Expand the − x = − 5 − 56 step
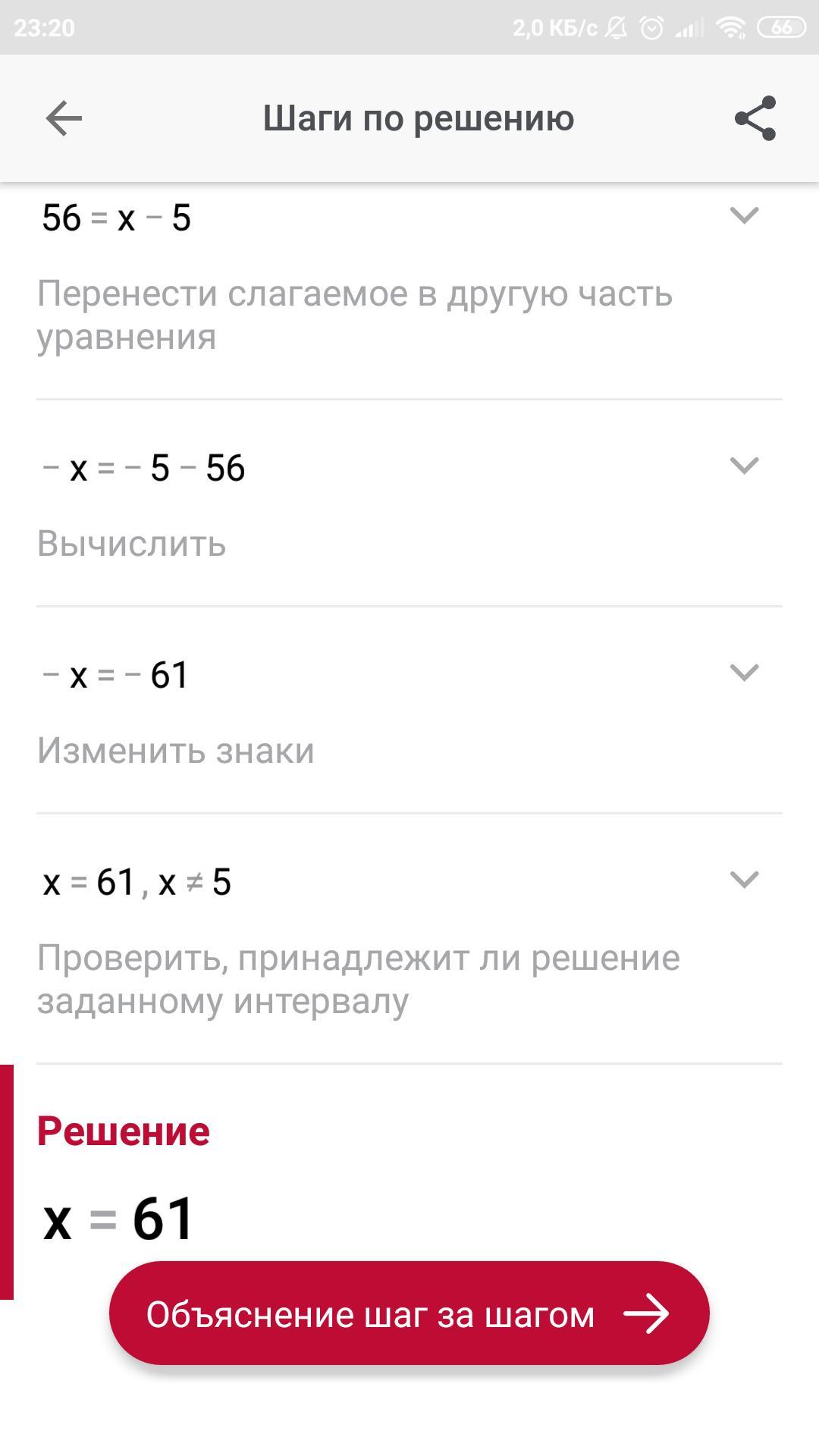819x1456 pixels. point(743,466)
